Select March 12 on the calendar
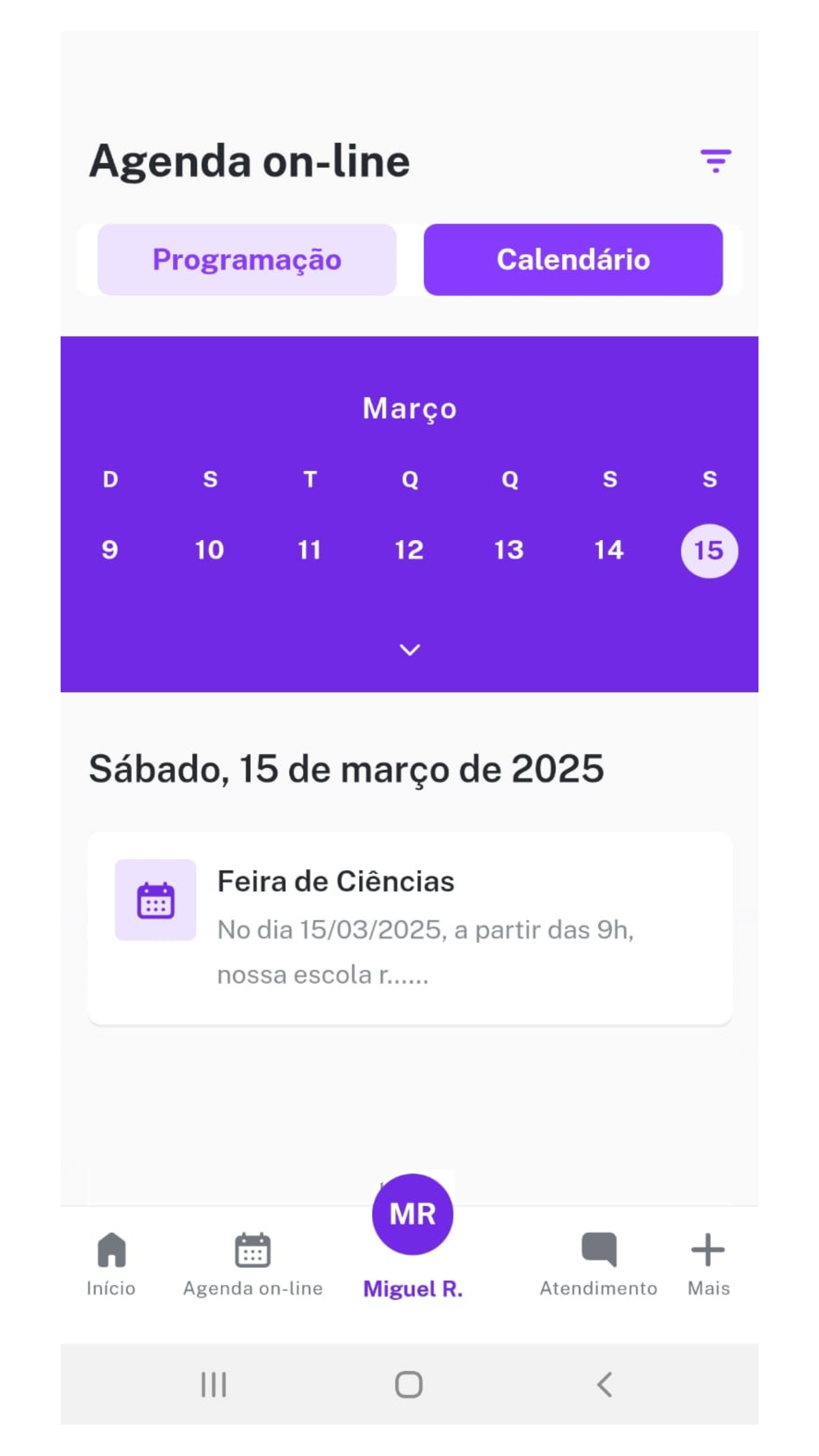This screenshot has width=819, height=1456. [409, 550]
